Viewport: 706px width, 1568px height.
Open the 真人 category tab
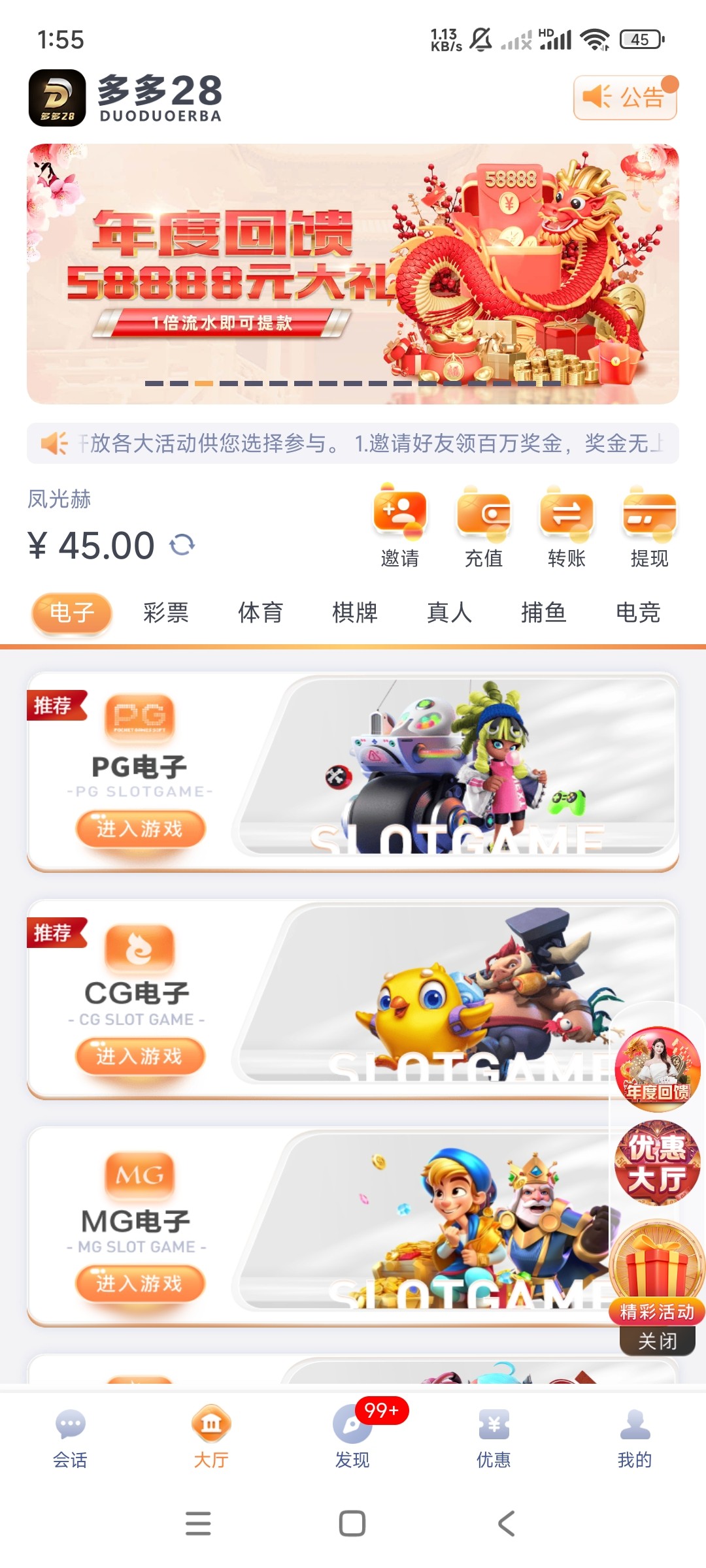(449, 613)
